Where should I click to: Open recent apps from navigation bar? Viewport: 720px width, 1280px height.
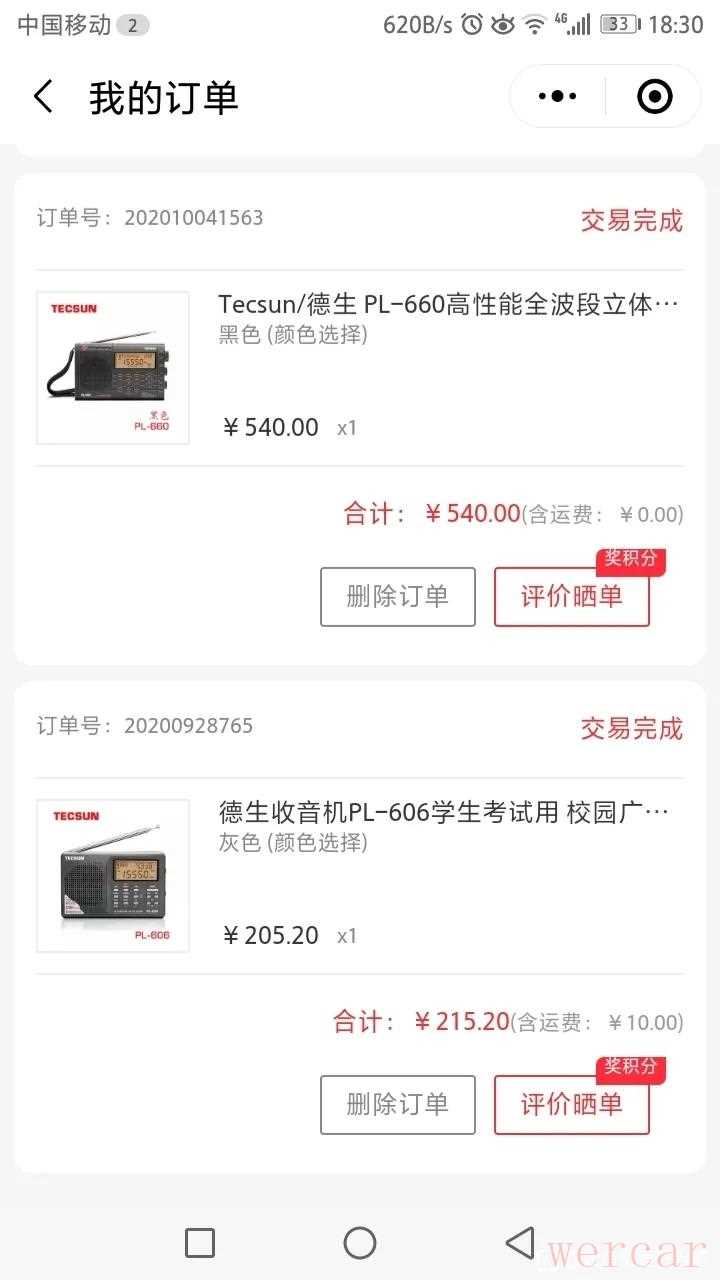click(200, 1243)
